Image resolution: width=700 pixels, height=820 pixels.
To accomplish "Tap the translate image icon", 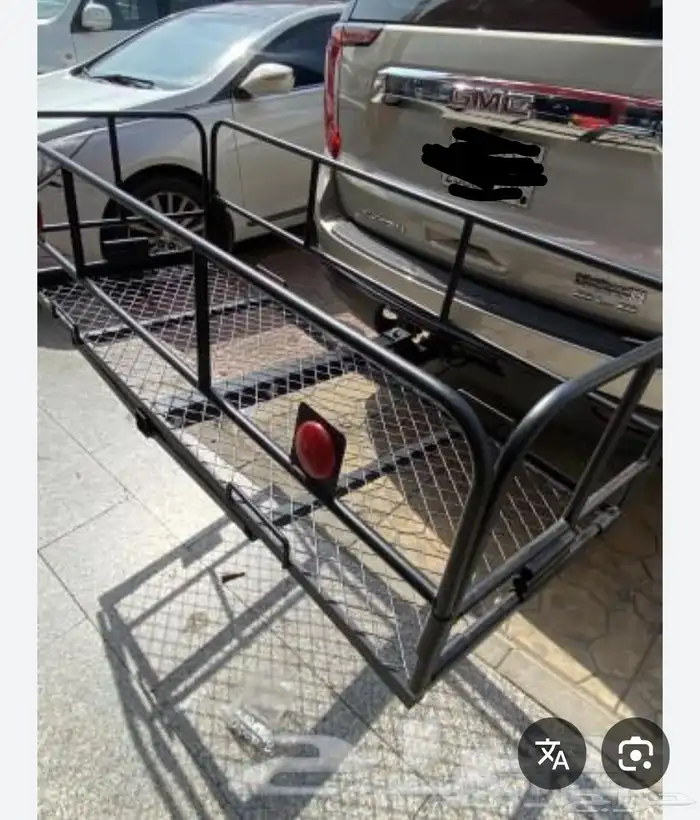I will (552, 753).
